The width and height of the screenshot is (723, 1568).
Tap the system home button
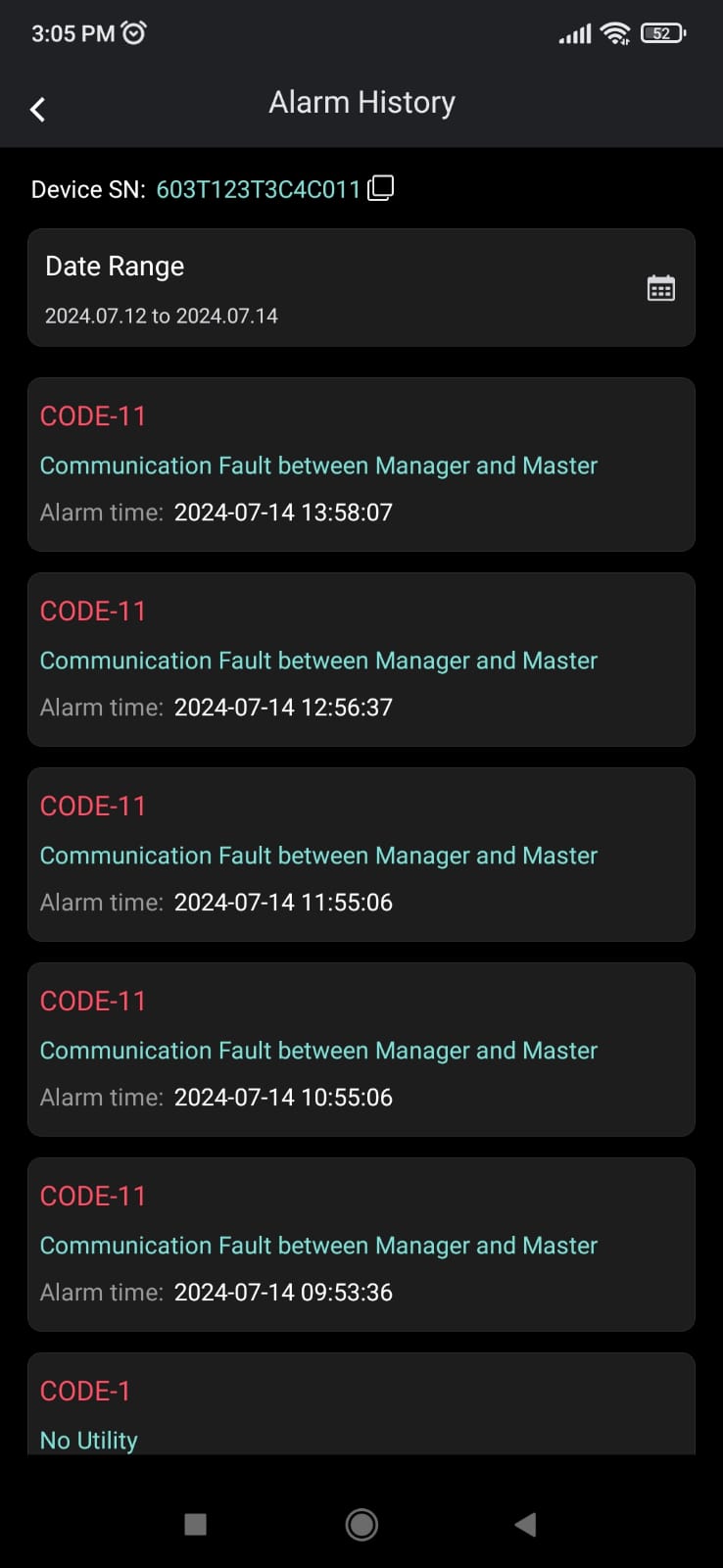click(x=361, y=1524)
